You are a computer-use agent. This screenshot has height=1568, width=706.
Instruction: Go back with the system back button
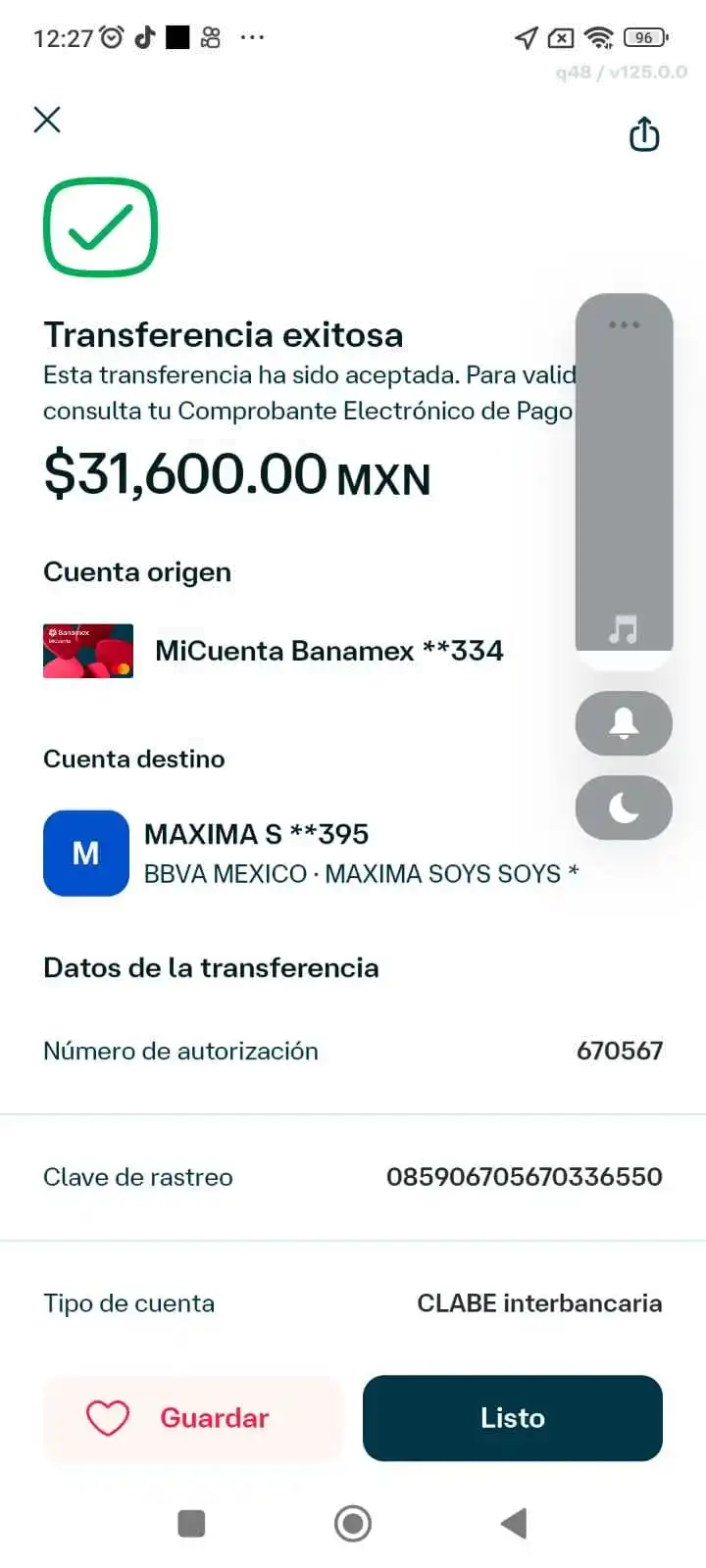[x=514, y=1523]
